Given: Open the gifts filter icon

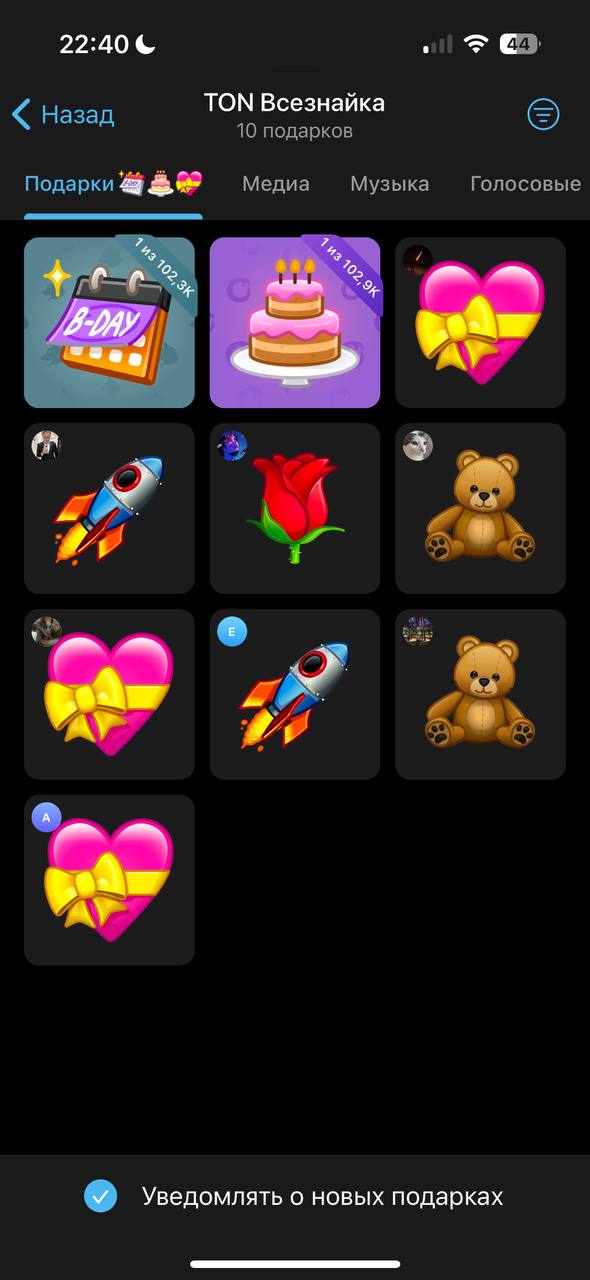Looking at the screenshot, I should pos(543,115).
